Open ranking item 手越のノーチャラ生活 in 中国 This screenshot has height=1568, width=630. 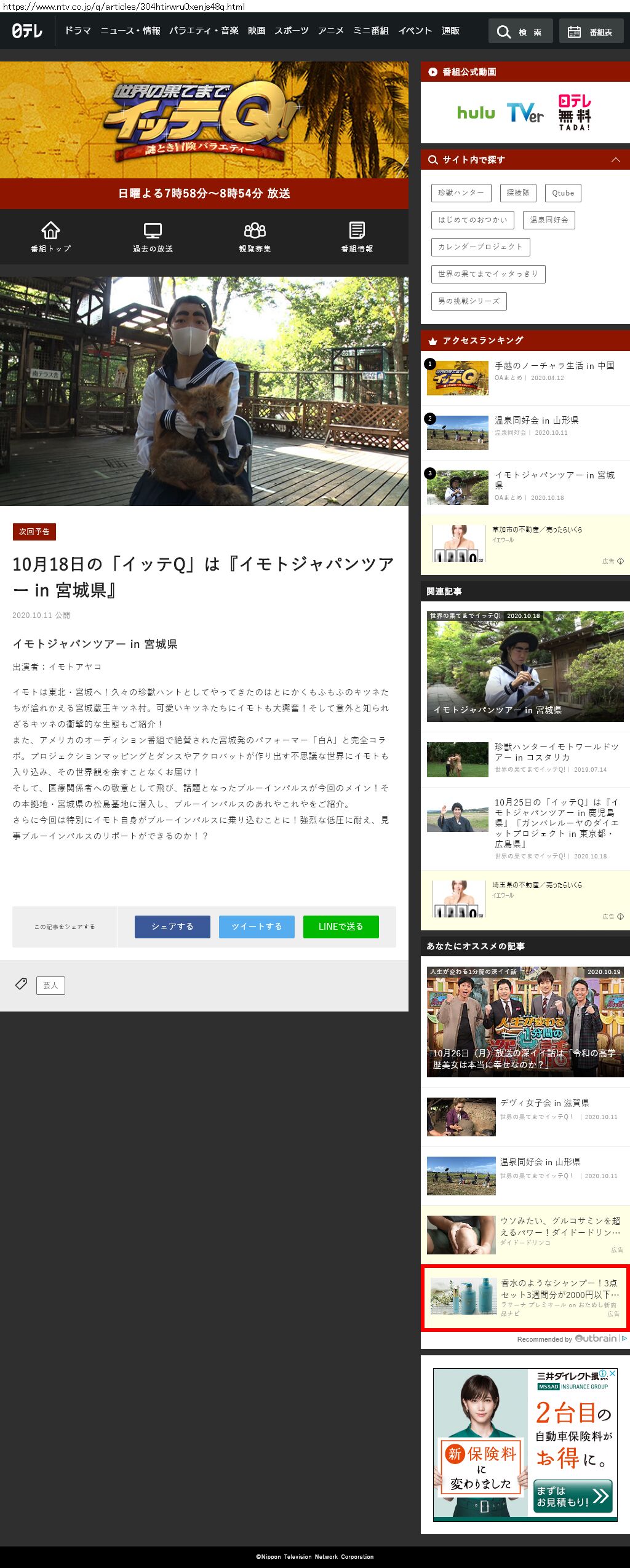[x=554, y=365]
